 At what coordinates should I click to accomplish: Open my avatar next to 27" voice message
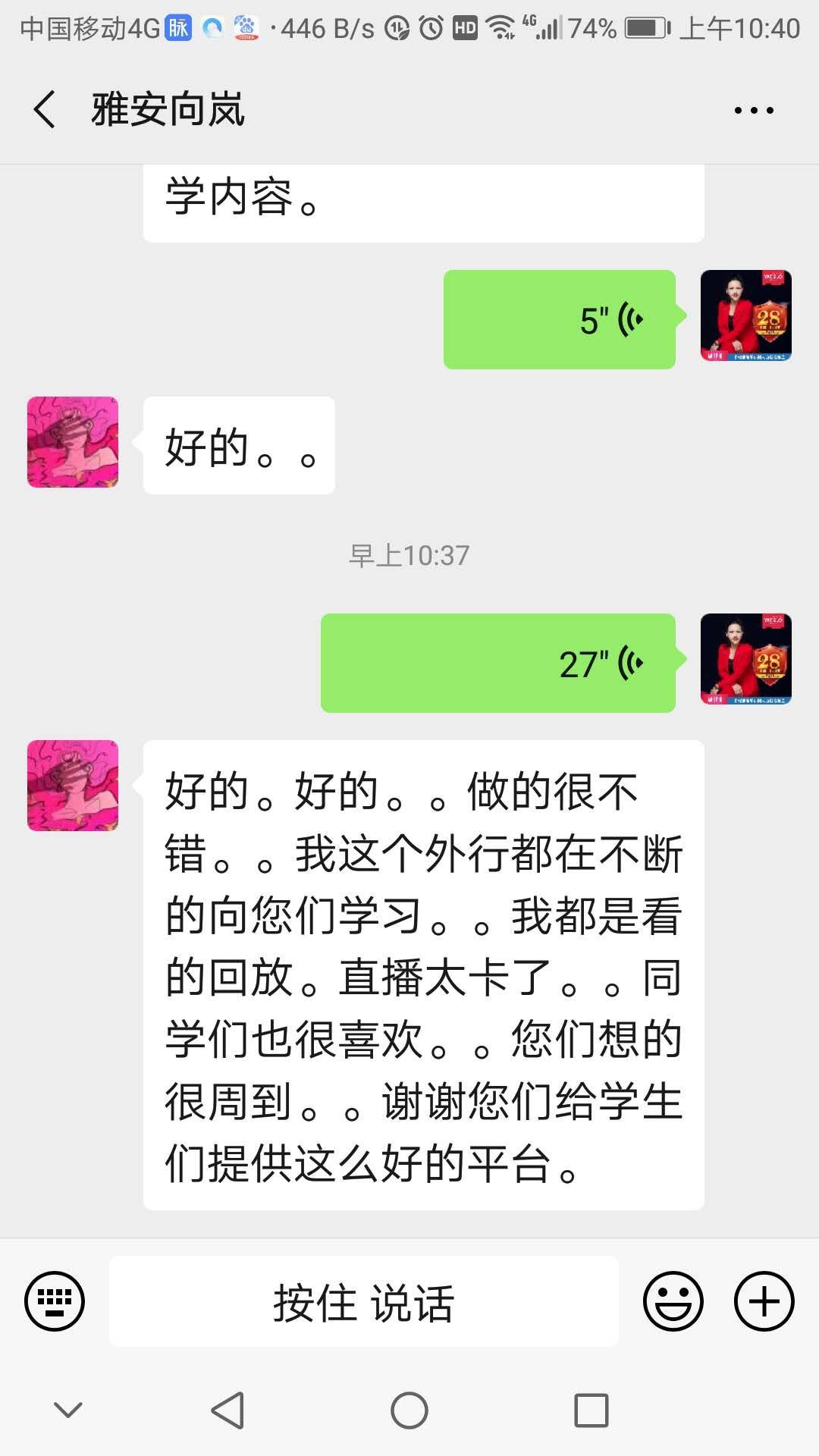746,659
